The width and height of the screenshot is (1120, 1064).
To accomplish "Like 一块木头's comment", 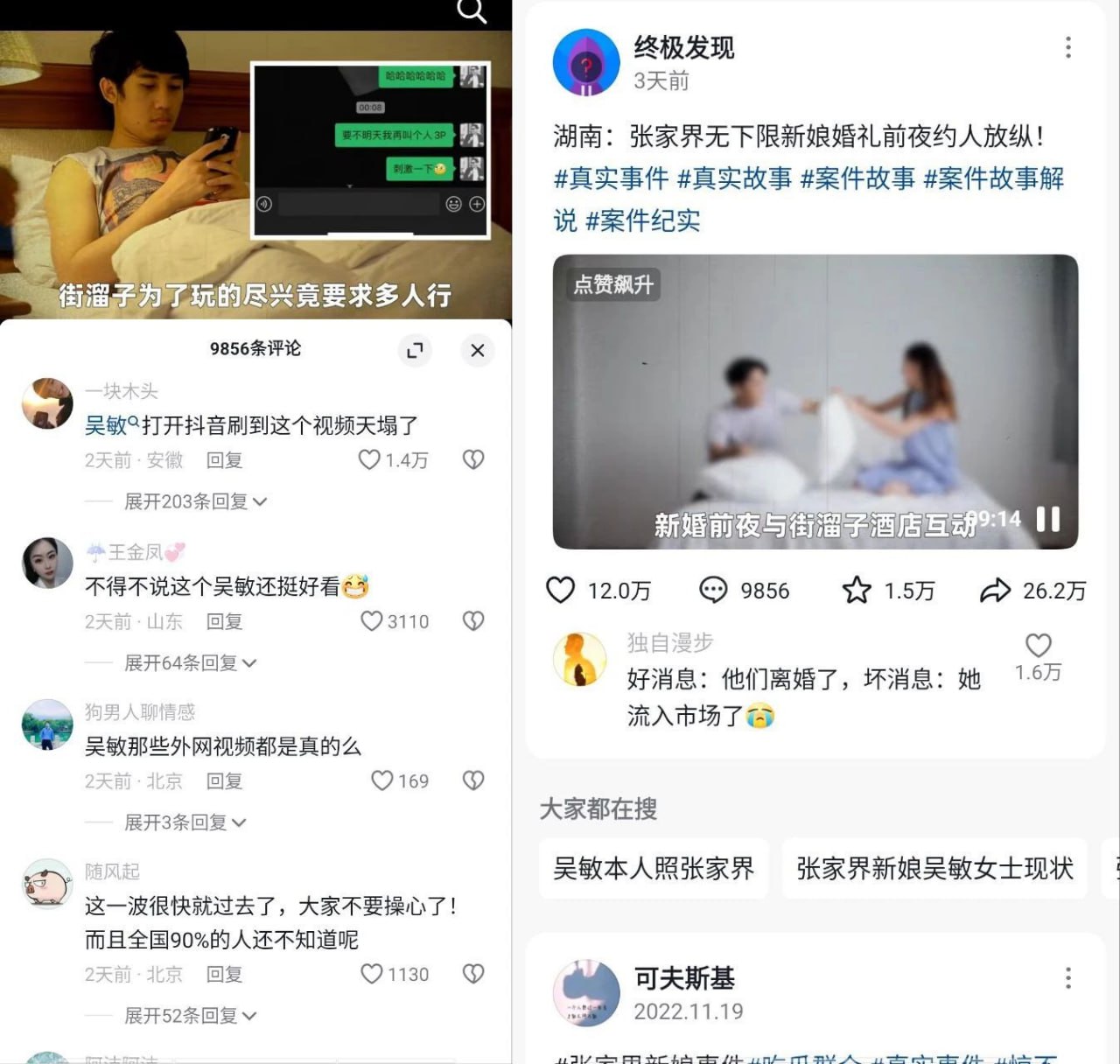I will point(370,459).
